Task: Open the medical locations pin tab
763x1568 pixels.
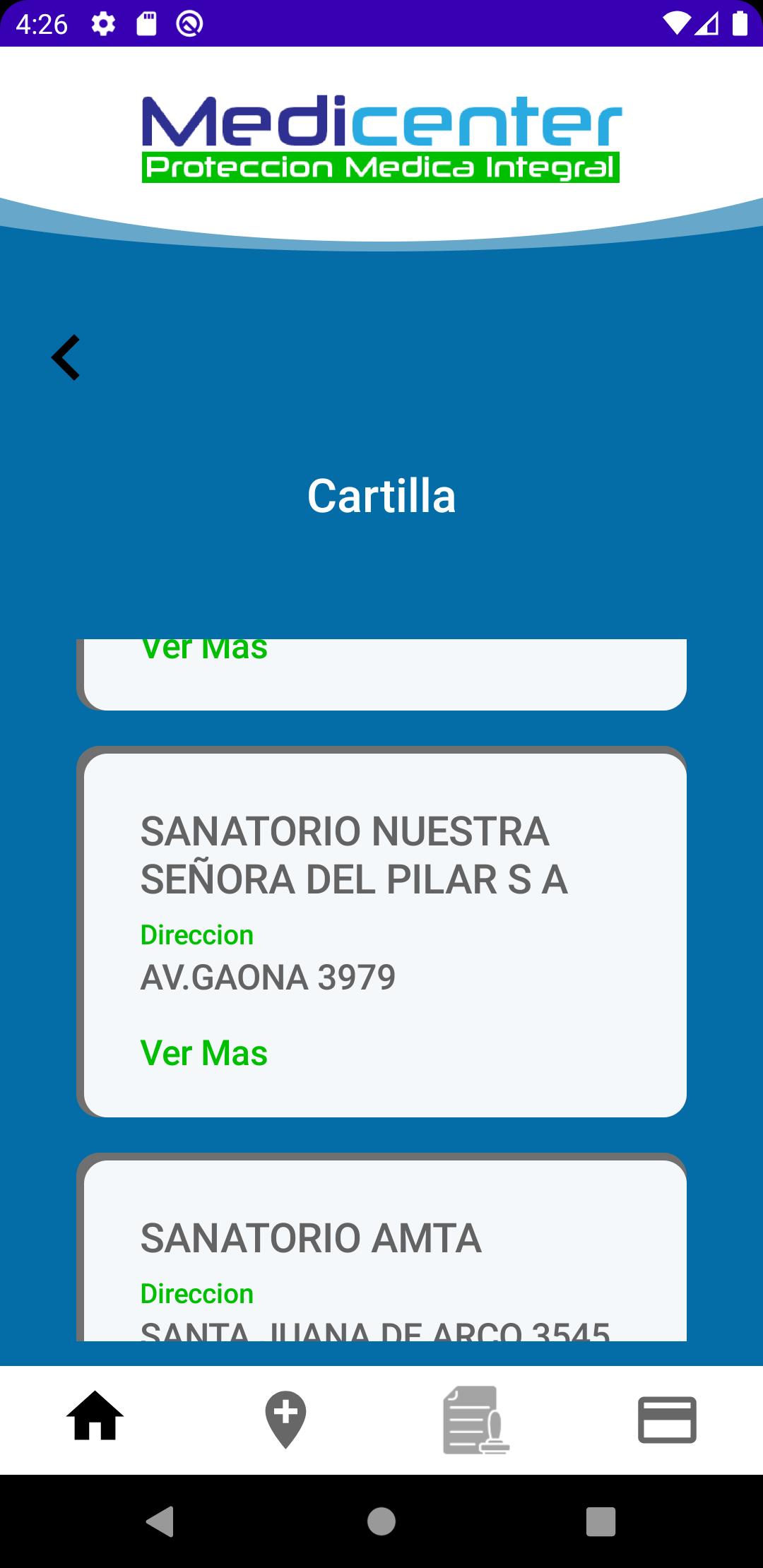Action: click(285, 1420)
